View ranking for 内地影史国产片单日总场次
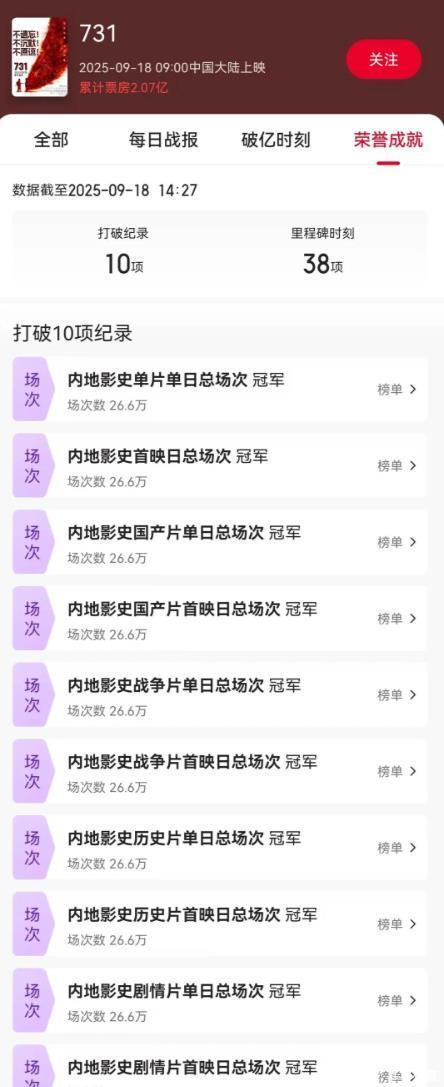 click(397, 542)
